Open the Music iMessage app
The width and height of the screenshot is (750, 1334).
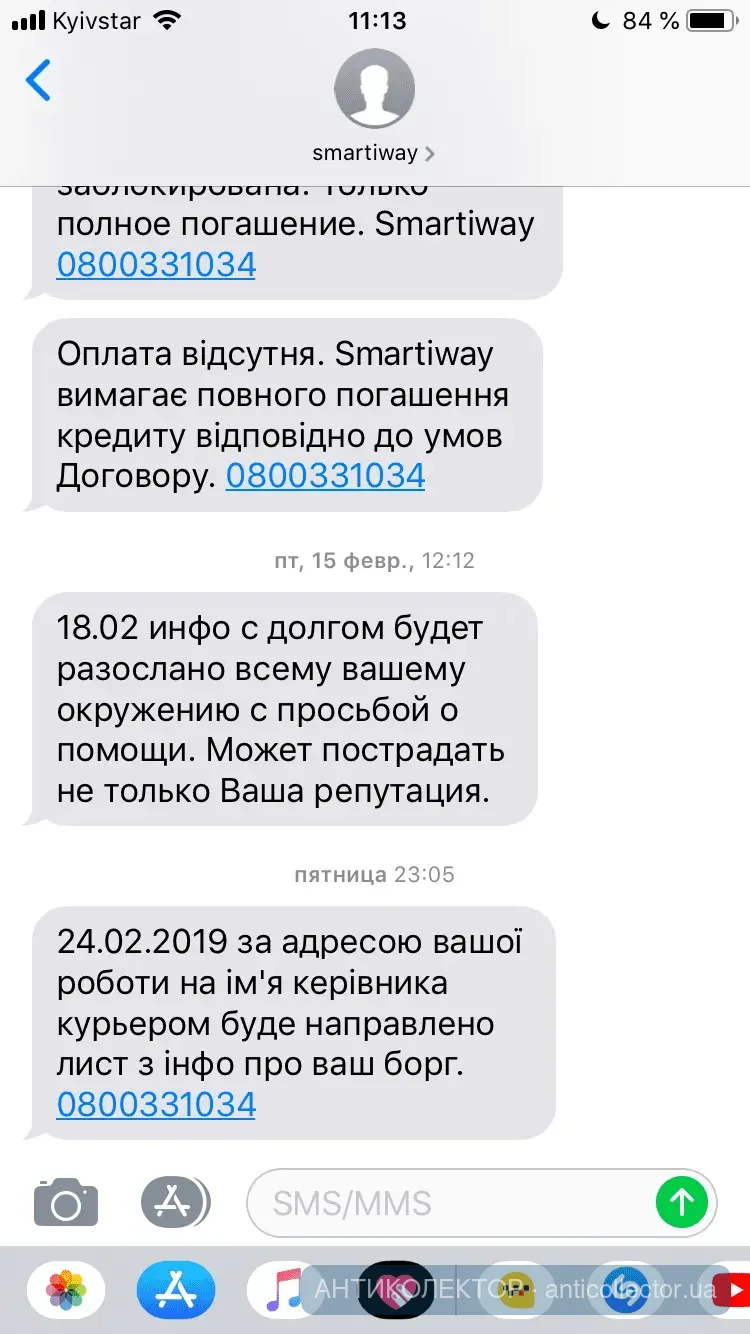[283, 1291]
